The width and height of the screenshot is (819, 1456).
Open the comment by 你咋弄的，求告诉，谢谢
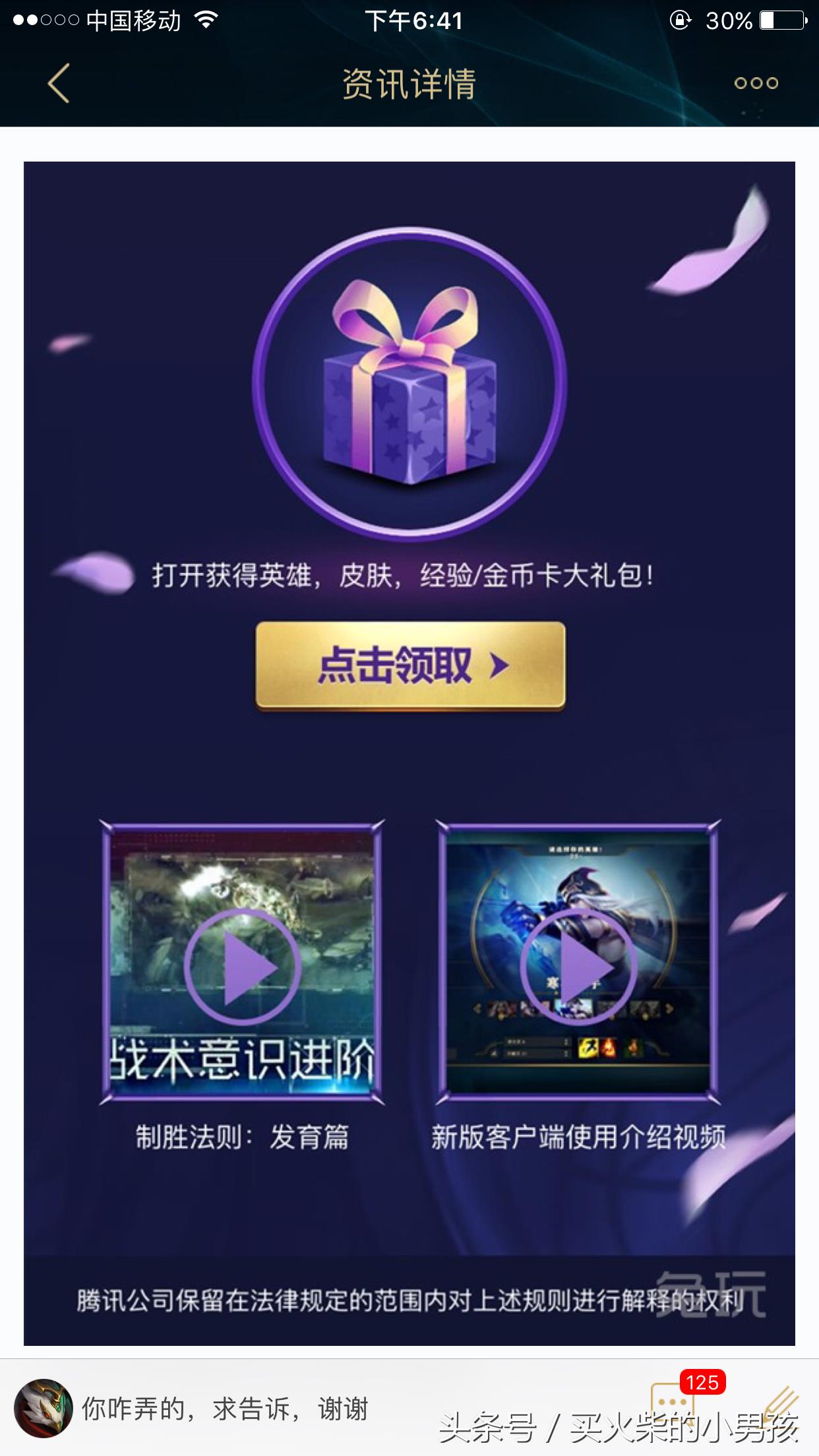pyautogui.click(x=224, y=1409)
